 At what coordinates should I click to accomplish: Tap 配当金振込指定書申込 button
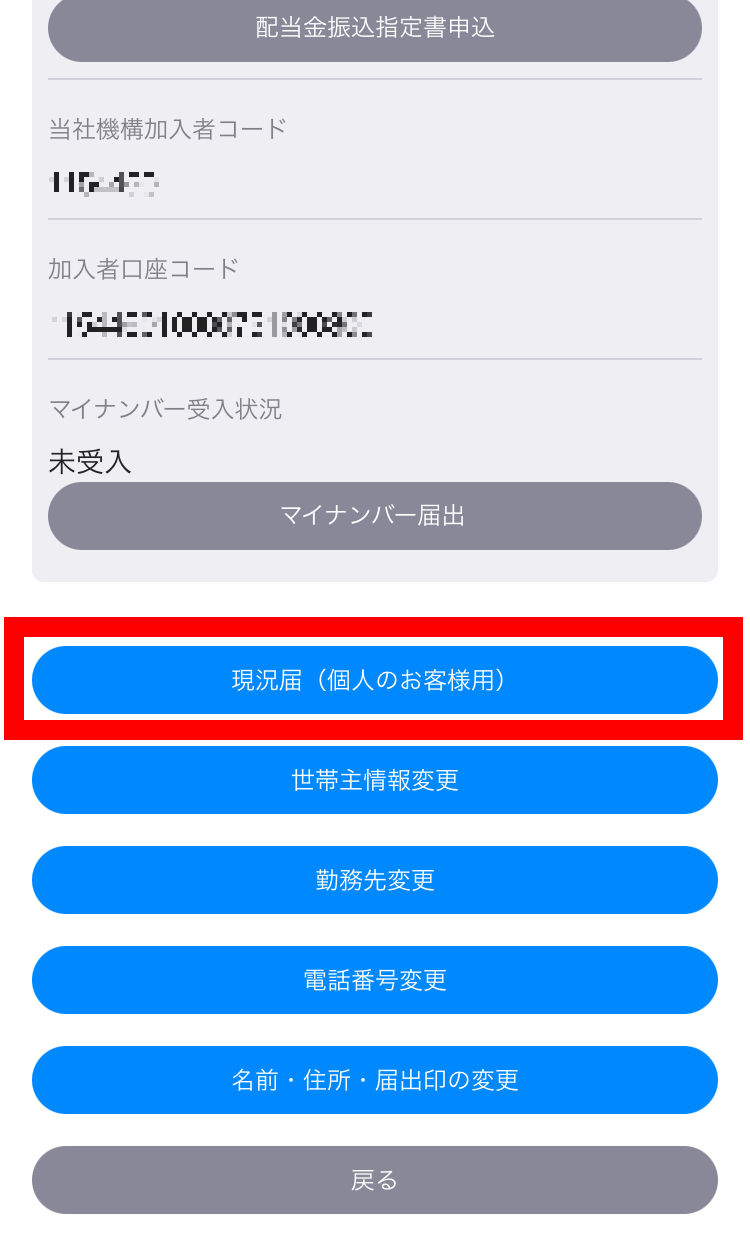pyautogui.click(x=375, y=28)
